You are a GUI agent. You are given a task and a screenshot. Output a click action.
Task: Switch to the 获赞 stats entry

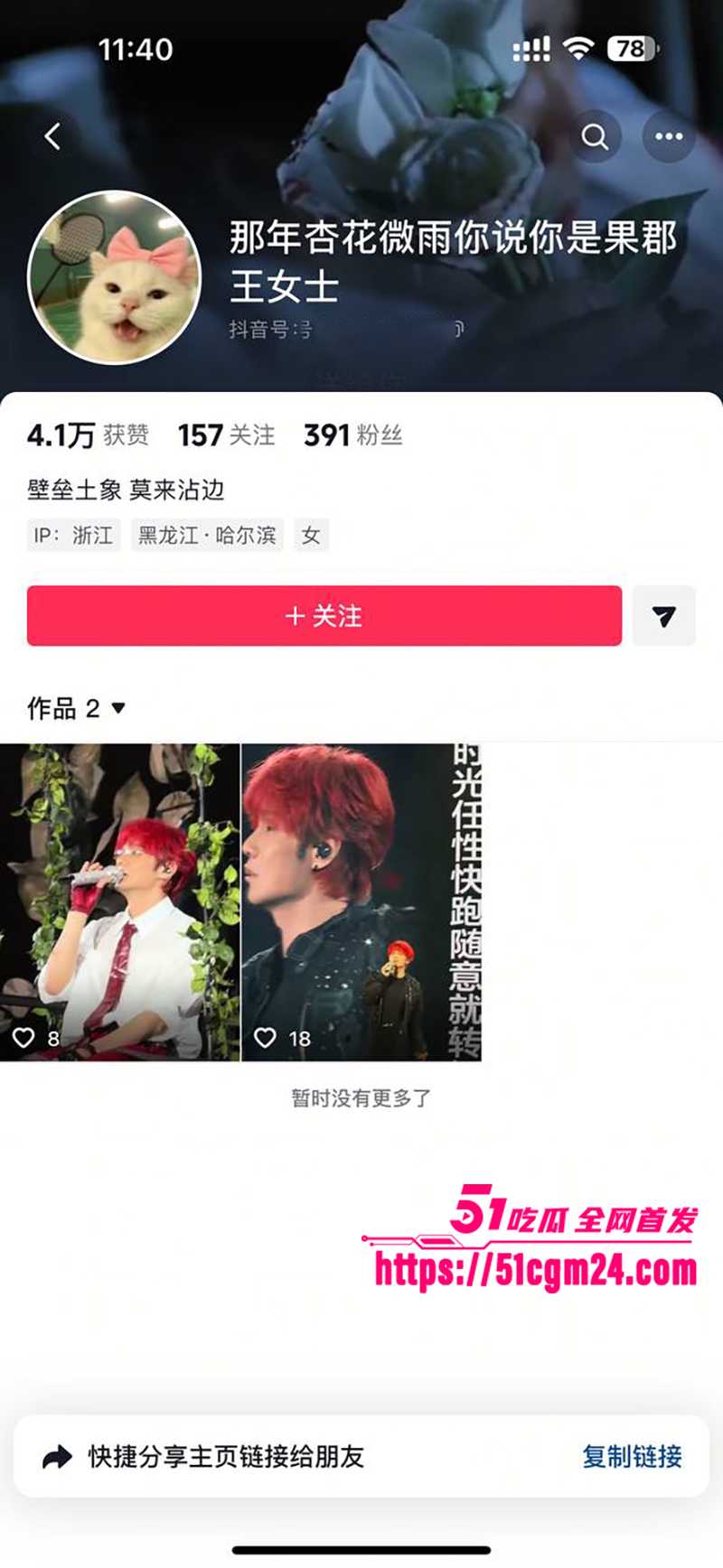89,435
